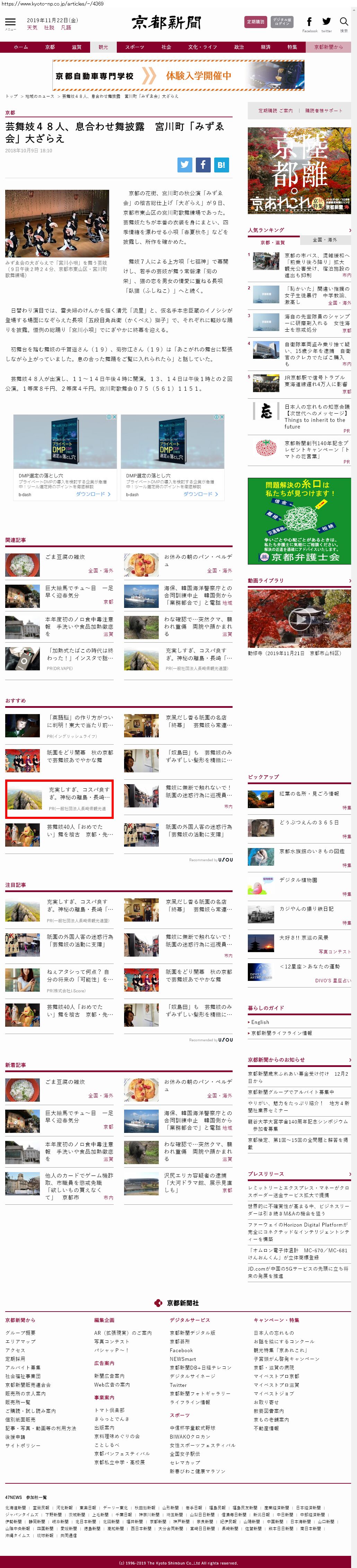Open 京都新聞ライフライン情報 link

coord(281,1033)
